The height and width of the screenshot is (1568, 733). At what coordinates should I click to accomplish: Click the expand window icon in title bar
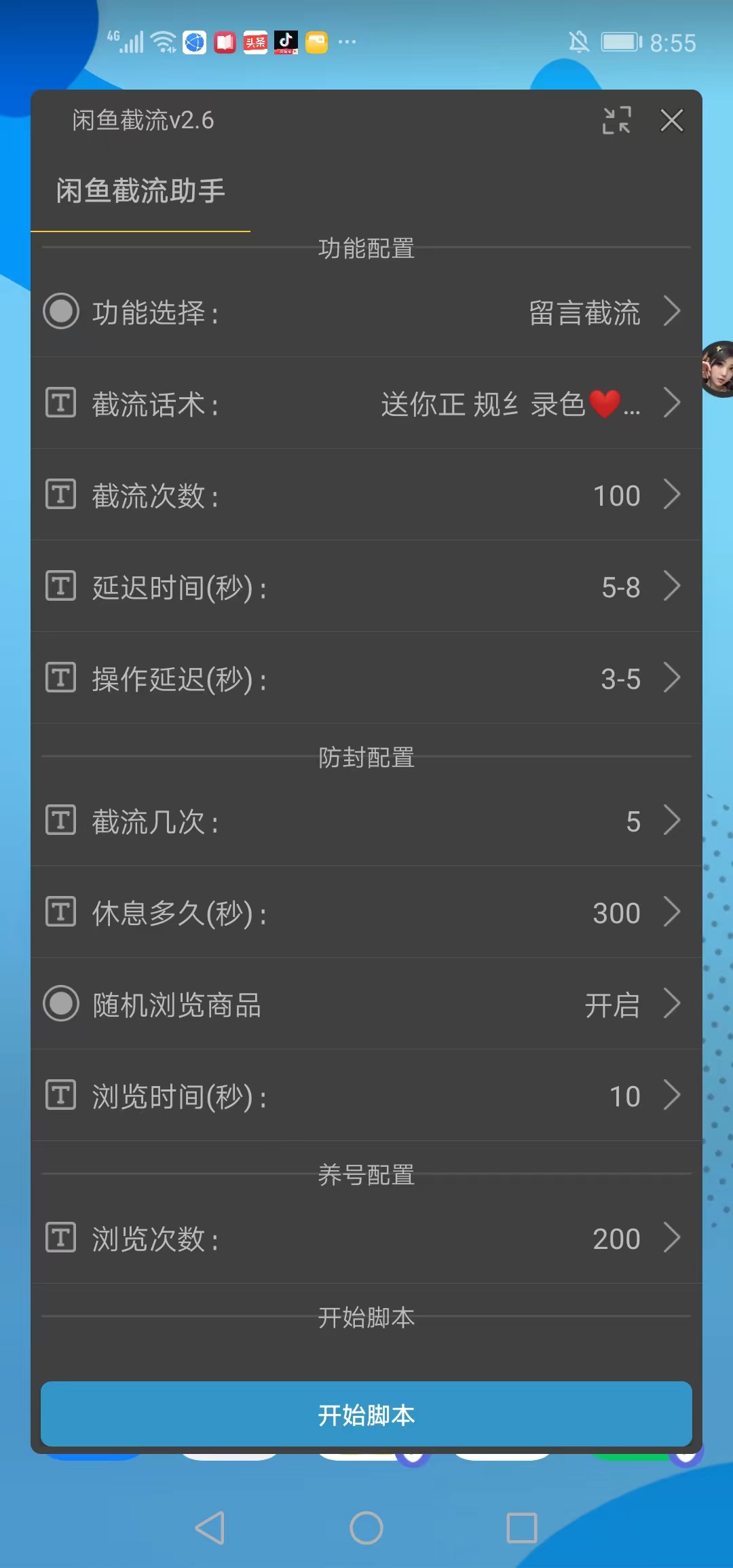pyautogui.click(x=618, y=120)
